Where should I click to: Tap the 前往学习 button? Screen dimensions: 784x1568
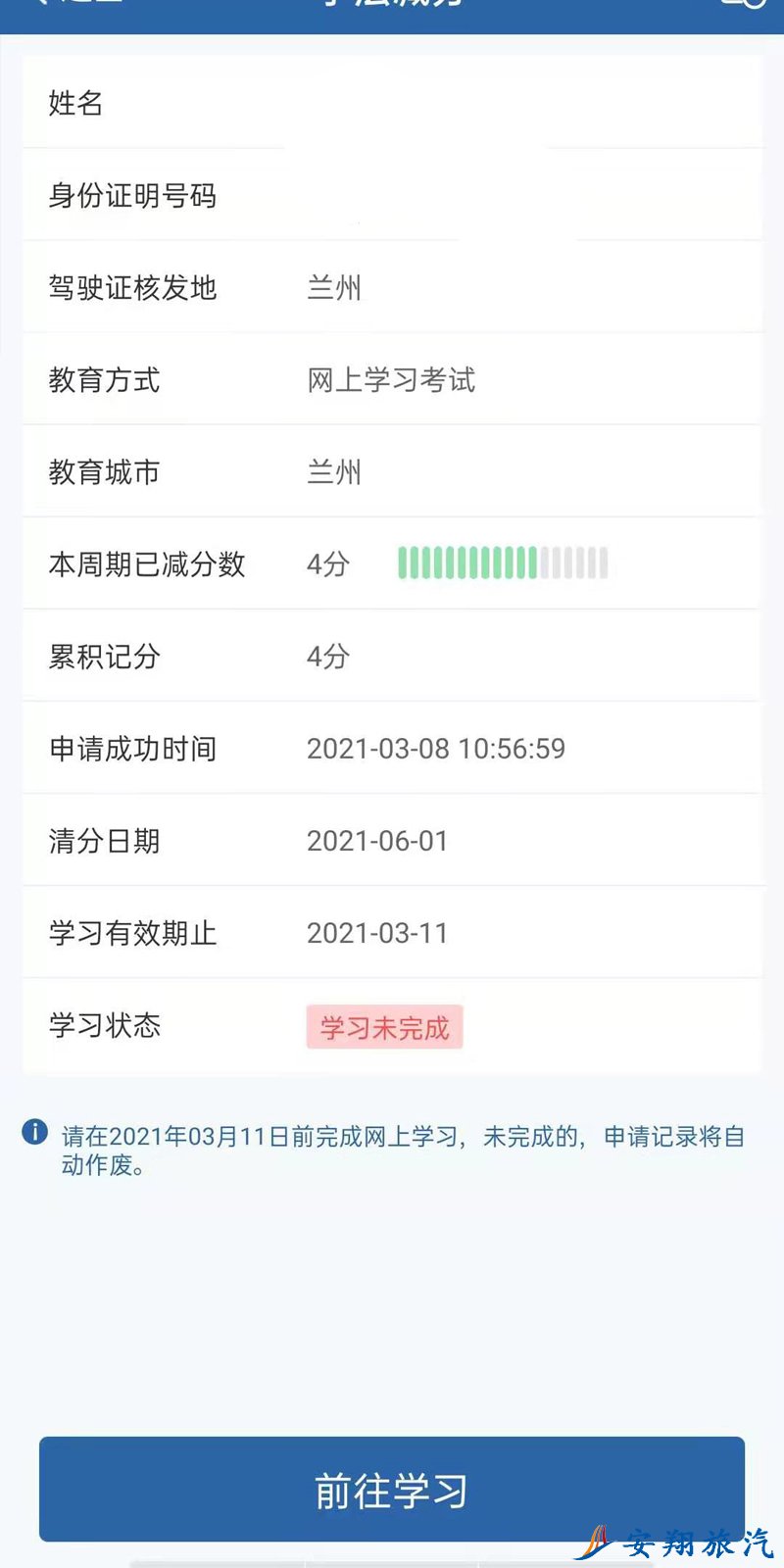[392, 1490]
